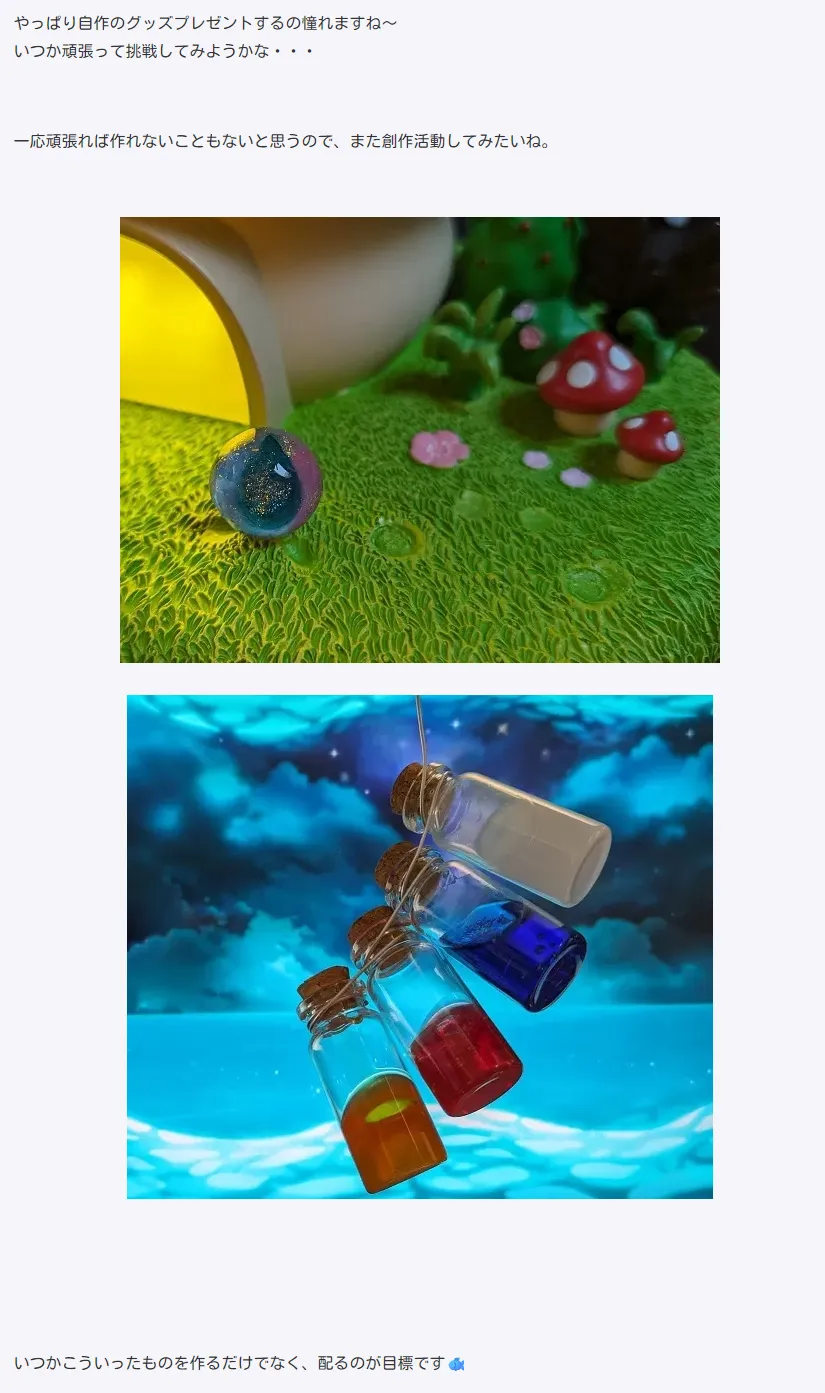Open the glass marble on grass photo
Image resolution: width=825 pixels, height=1393 pixels.
pyautogui.click(x=420, y=440)
